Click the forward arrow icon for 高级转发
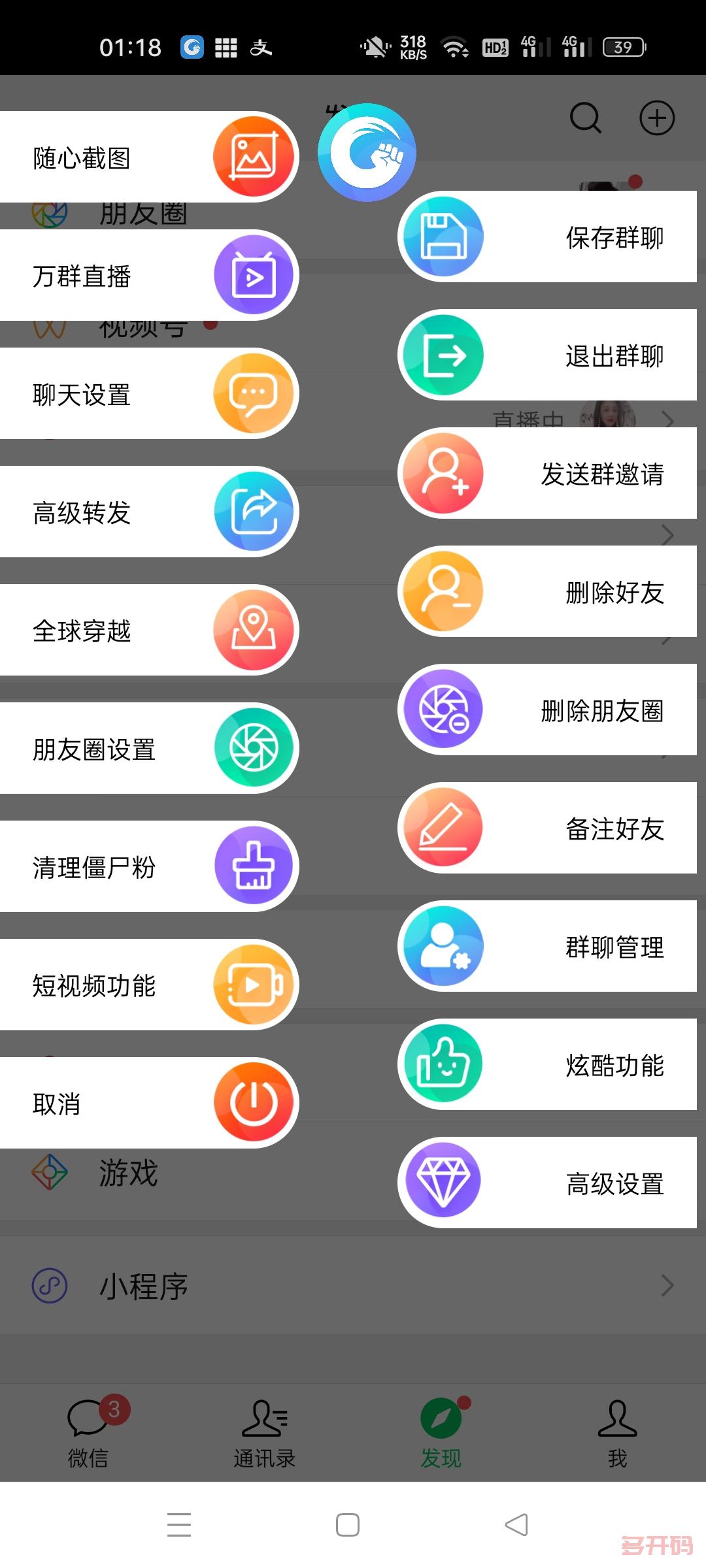Image resolution: width=706 pixels, height=1568 pixels. (254, 512)
